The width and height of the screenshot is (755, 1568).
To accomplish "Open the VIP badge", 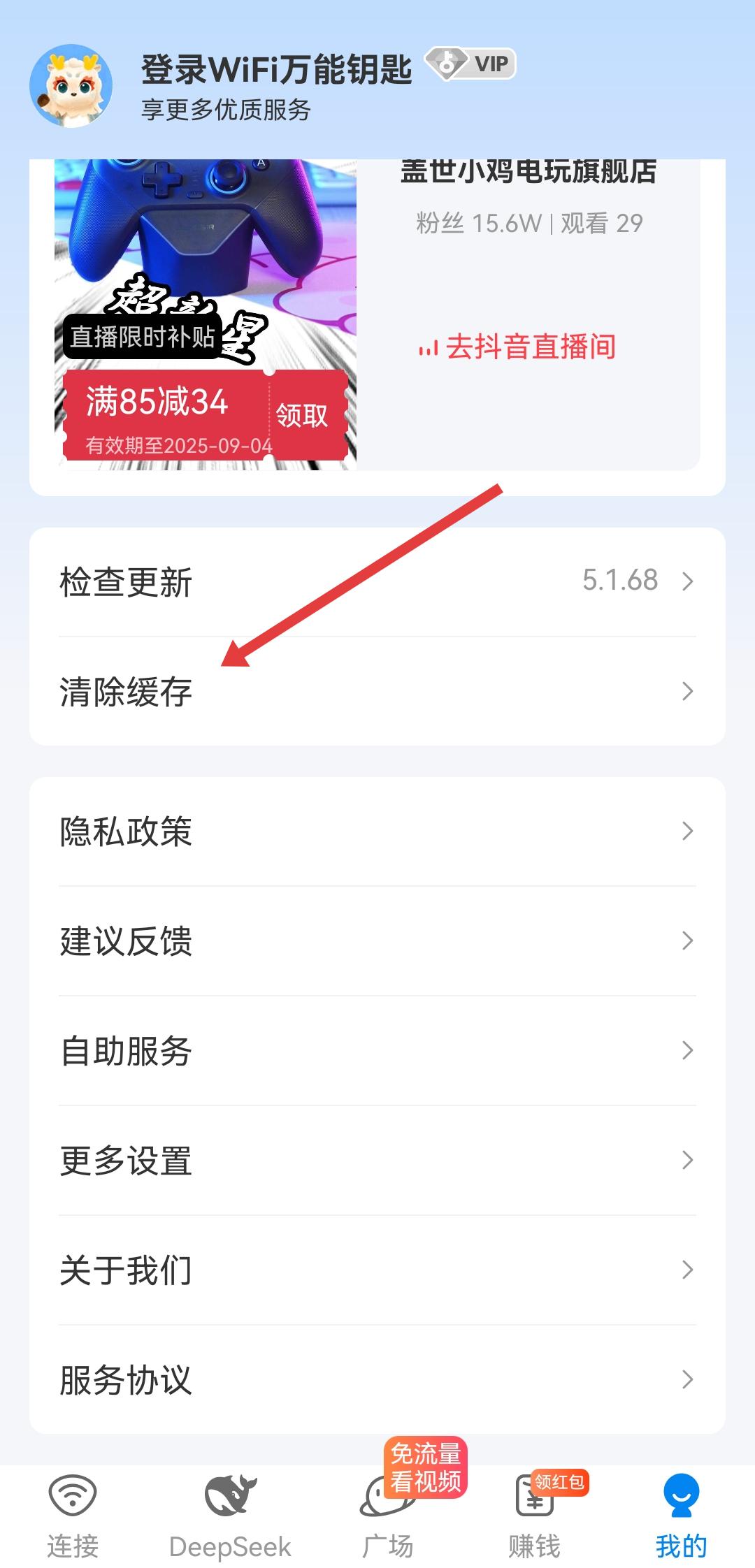I will (x=471, y=65).
